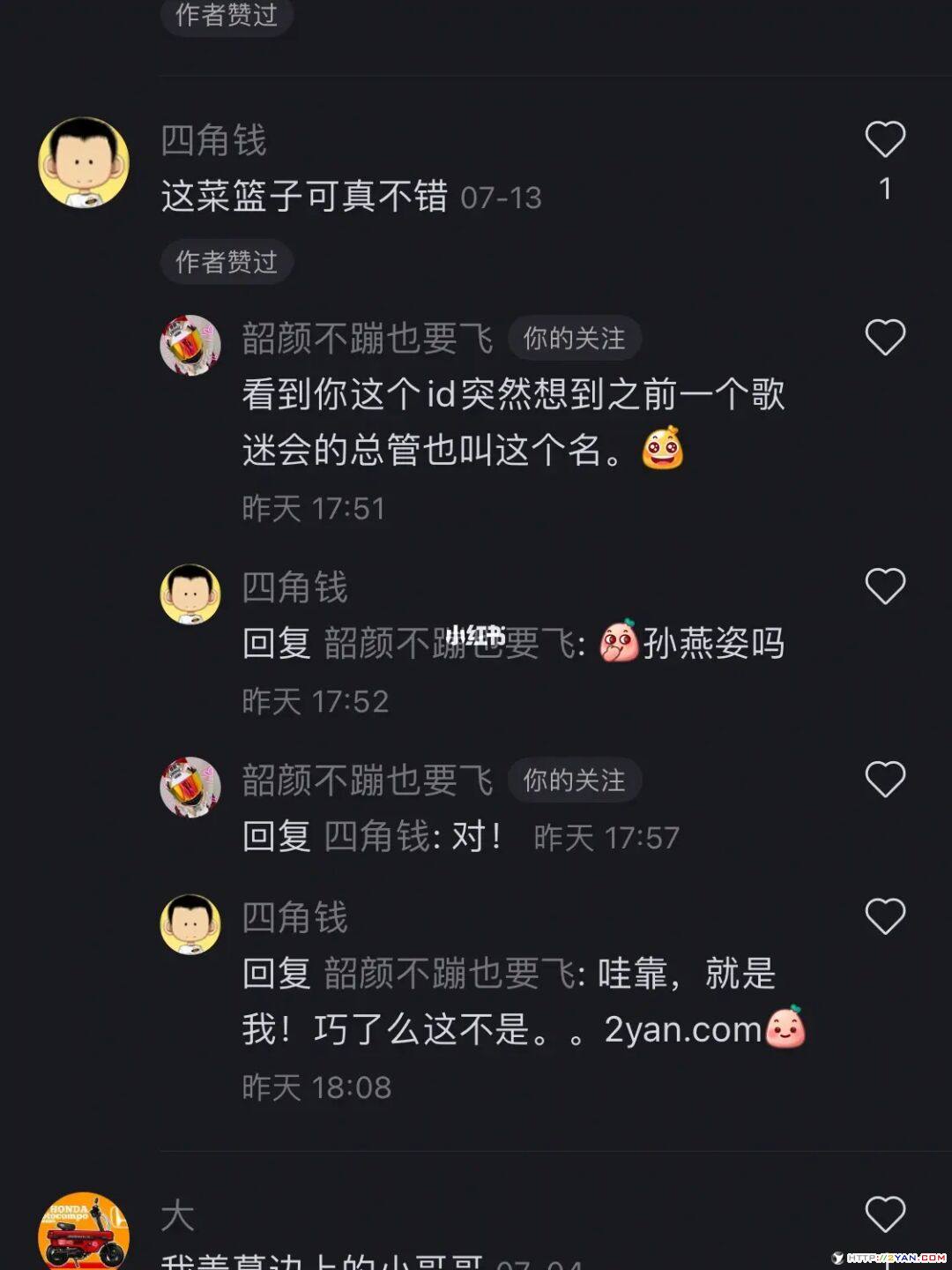This screenshot has height=1270, width=952.
Task: Like the reply saying 对！
Action: pyautogui.click(x=885, y=780)
